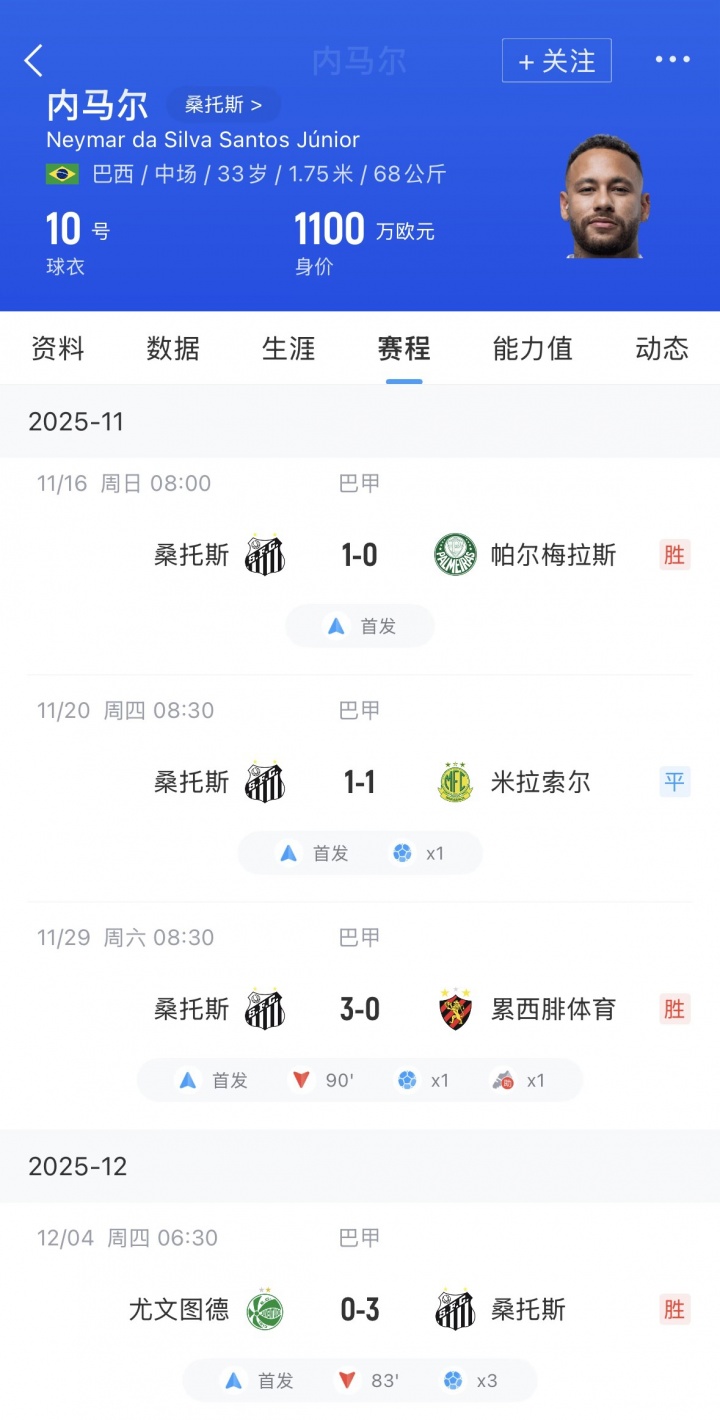The width and height of the screenshot is (720, 1420).
Task: Open the 生涯 tab
Action: pyautogui.click(x=288, y=348)
